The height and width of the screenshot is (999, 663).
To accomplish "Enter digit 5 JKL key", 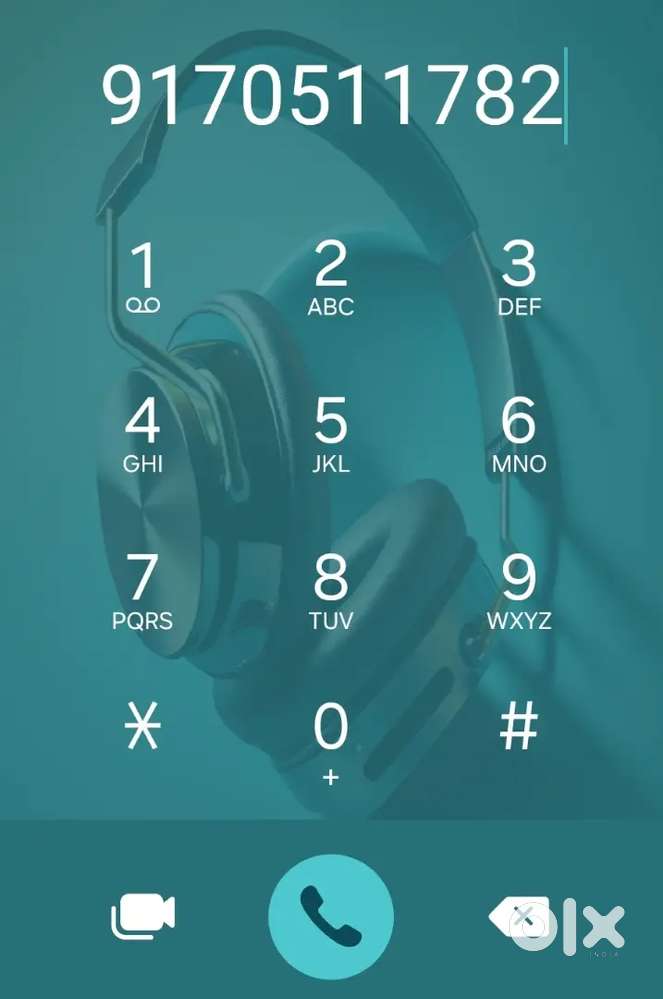I will 331,433.
